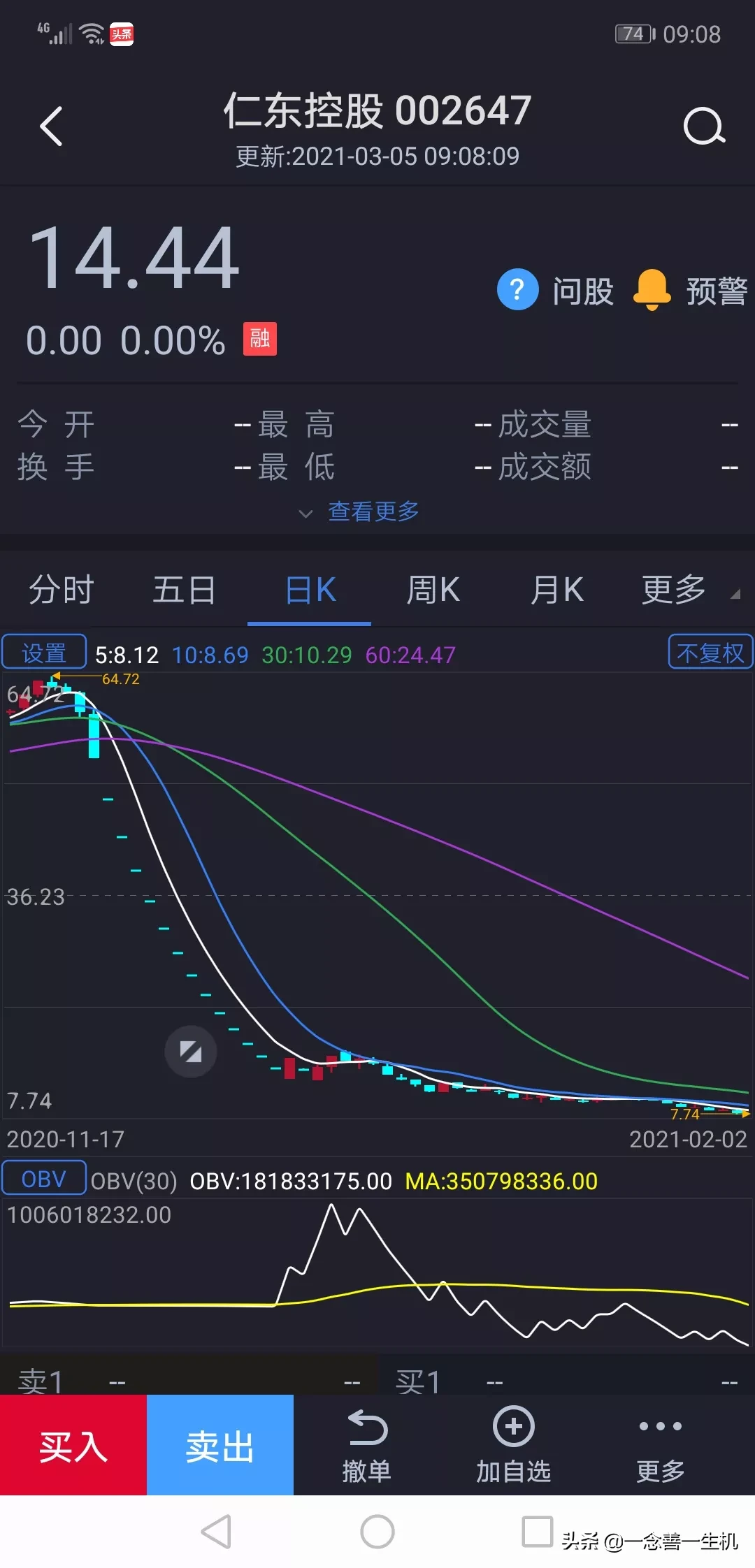
Task: Go back using the top-left arrow
Action: [x=51, y=126]
